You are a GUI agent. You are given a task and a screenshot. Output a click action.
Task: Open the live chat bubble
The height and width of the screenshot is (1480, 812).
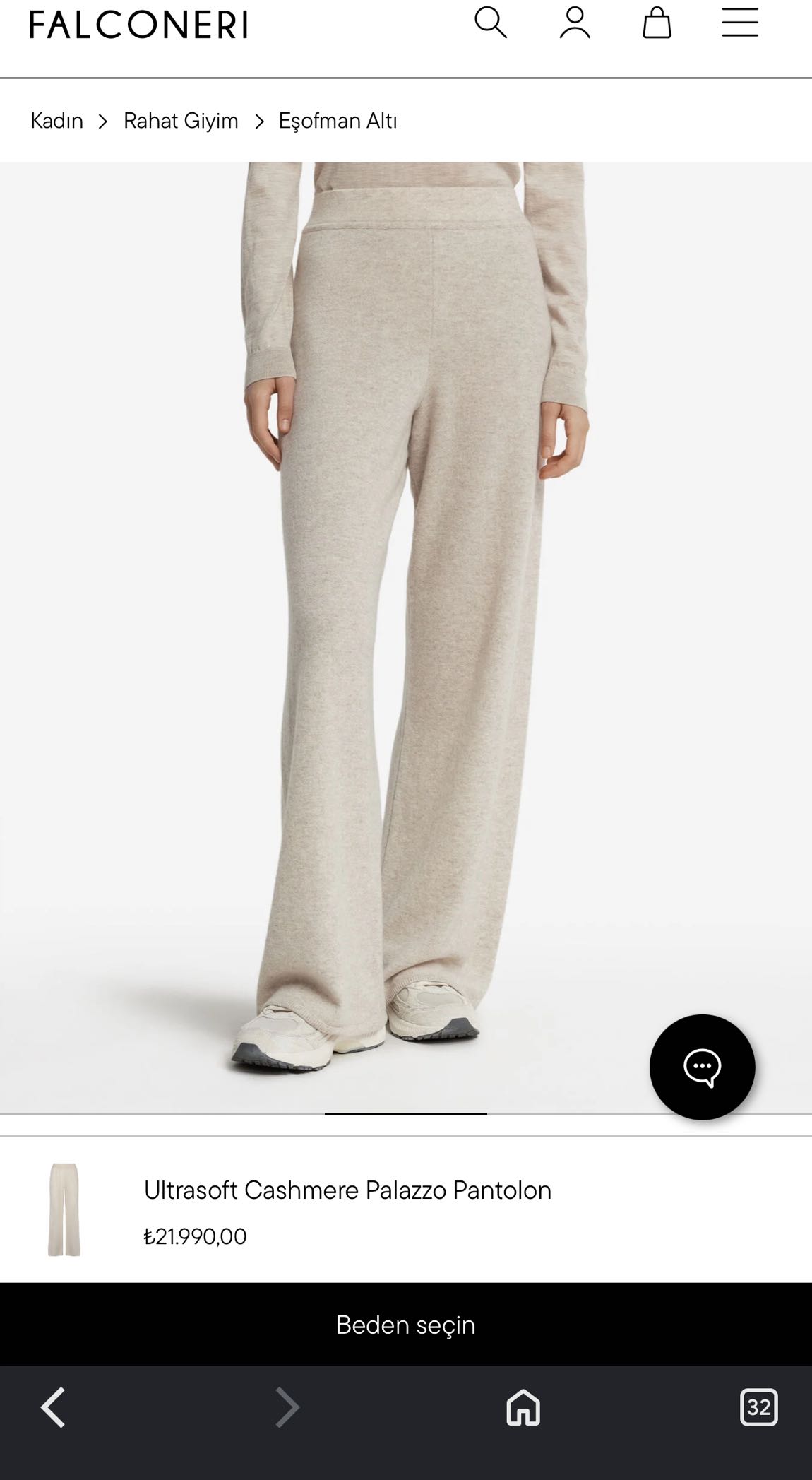coord(702,1067)
